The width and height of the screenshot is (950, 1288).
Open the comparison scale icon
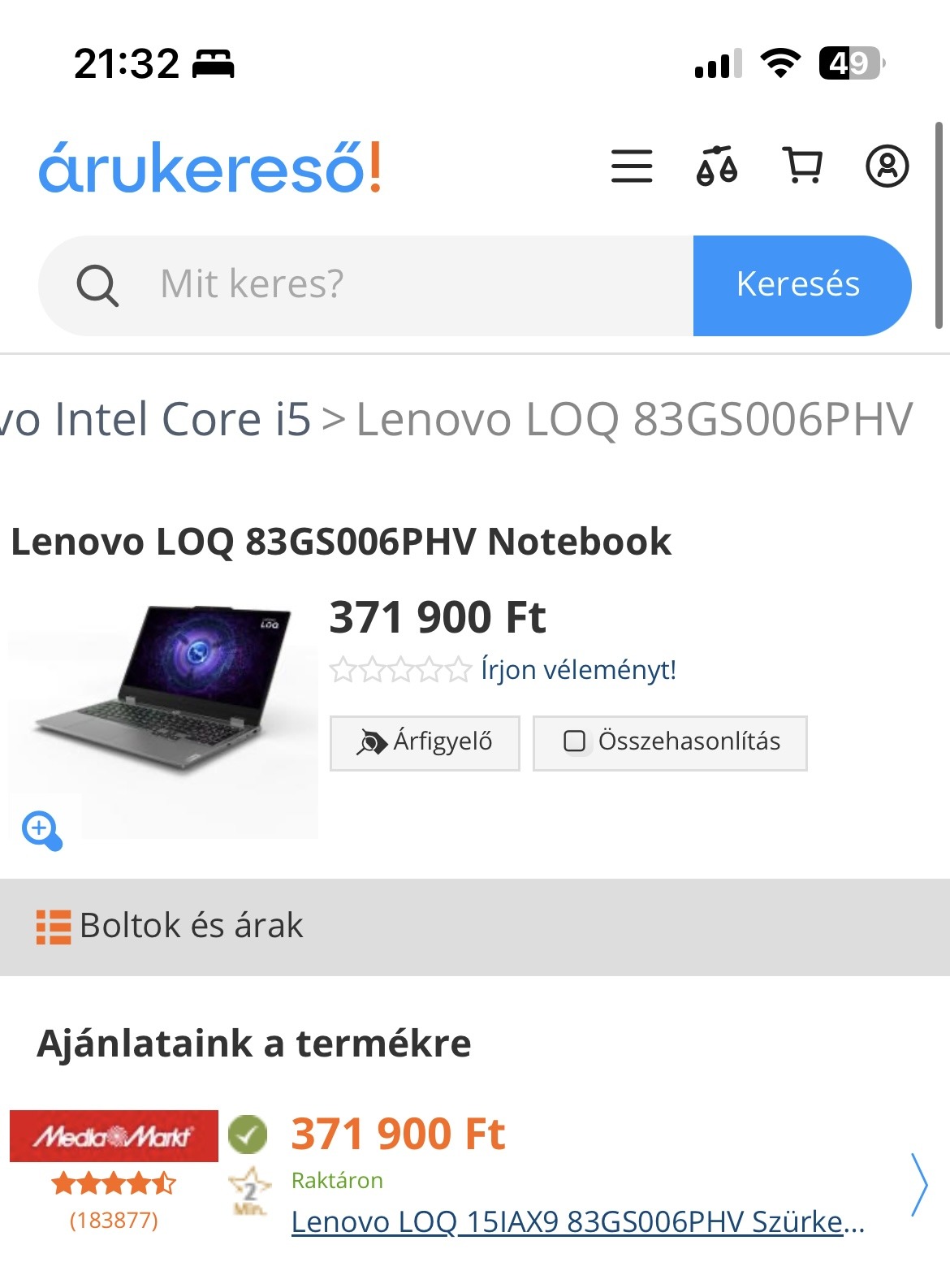point(717,166)
